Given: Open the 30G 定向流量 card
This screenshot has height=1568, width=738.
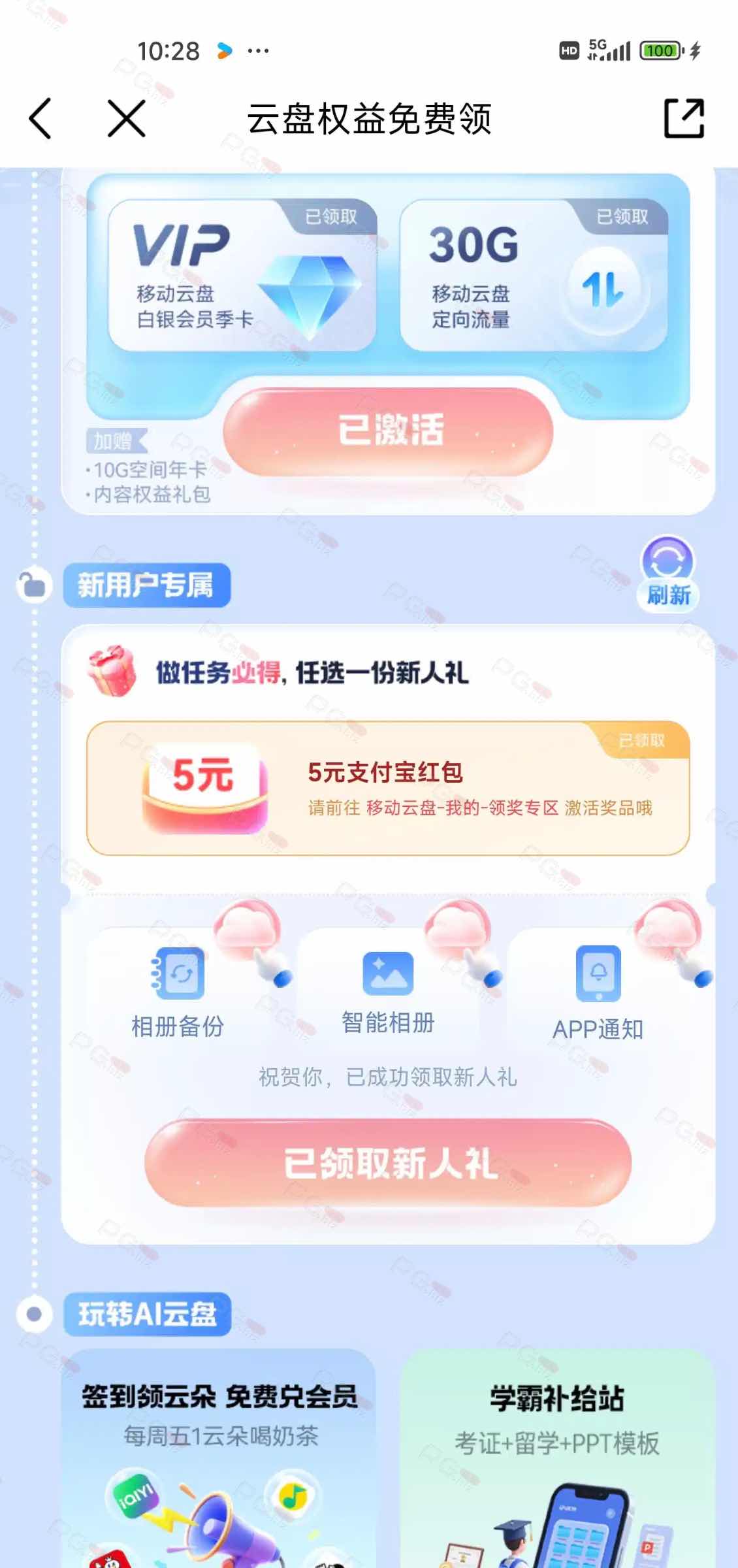Looking at the screenshot, I should [x=533, y=275].
